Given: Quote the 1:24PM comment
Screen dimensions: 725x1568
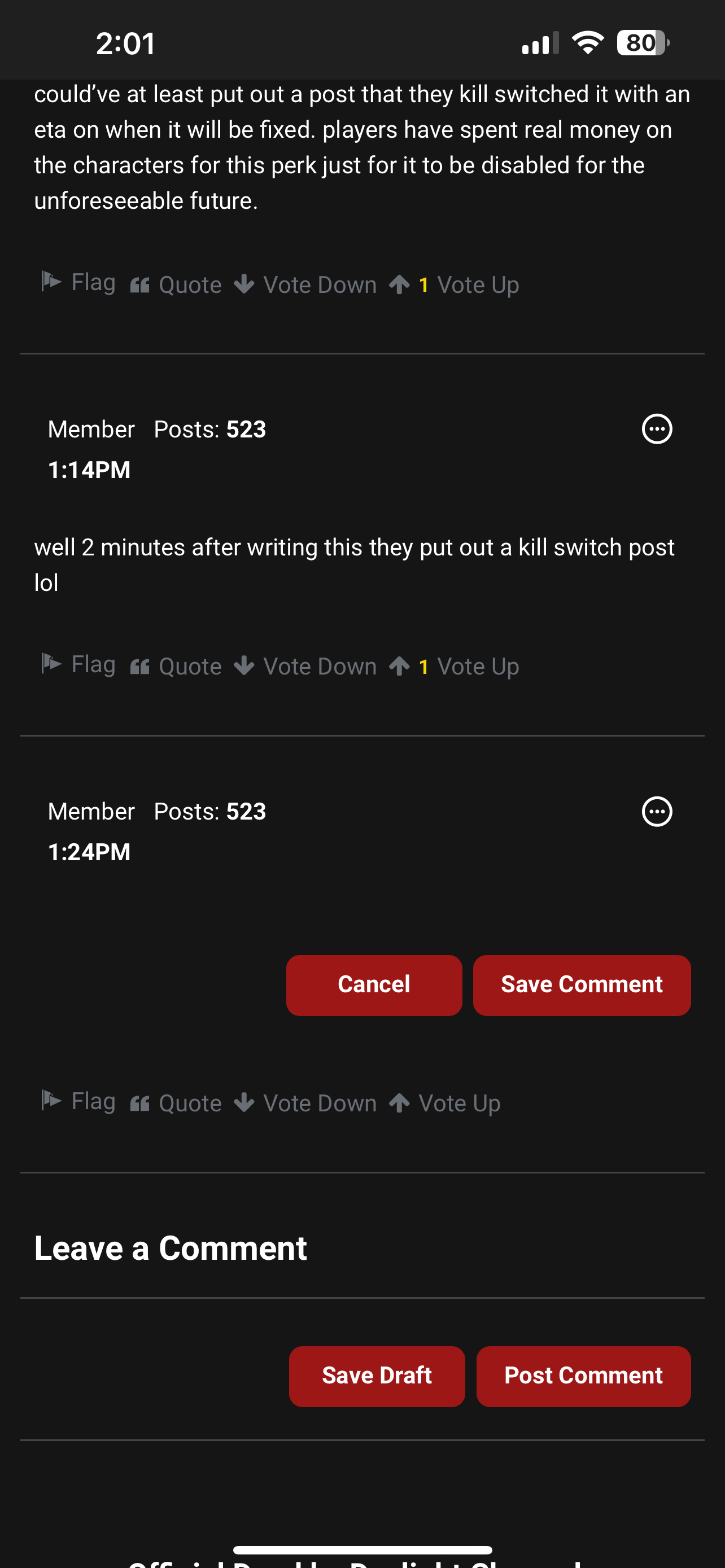Looking at the screenshot, I should tap(176, 1103).
